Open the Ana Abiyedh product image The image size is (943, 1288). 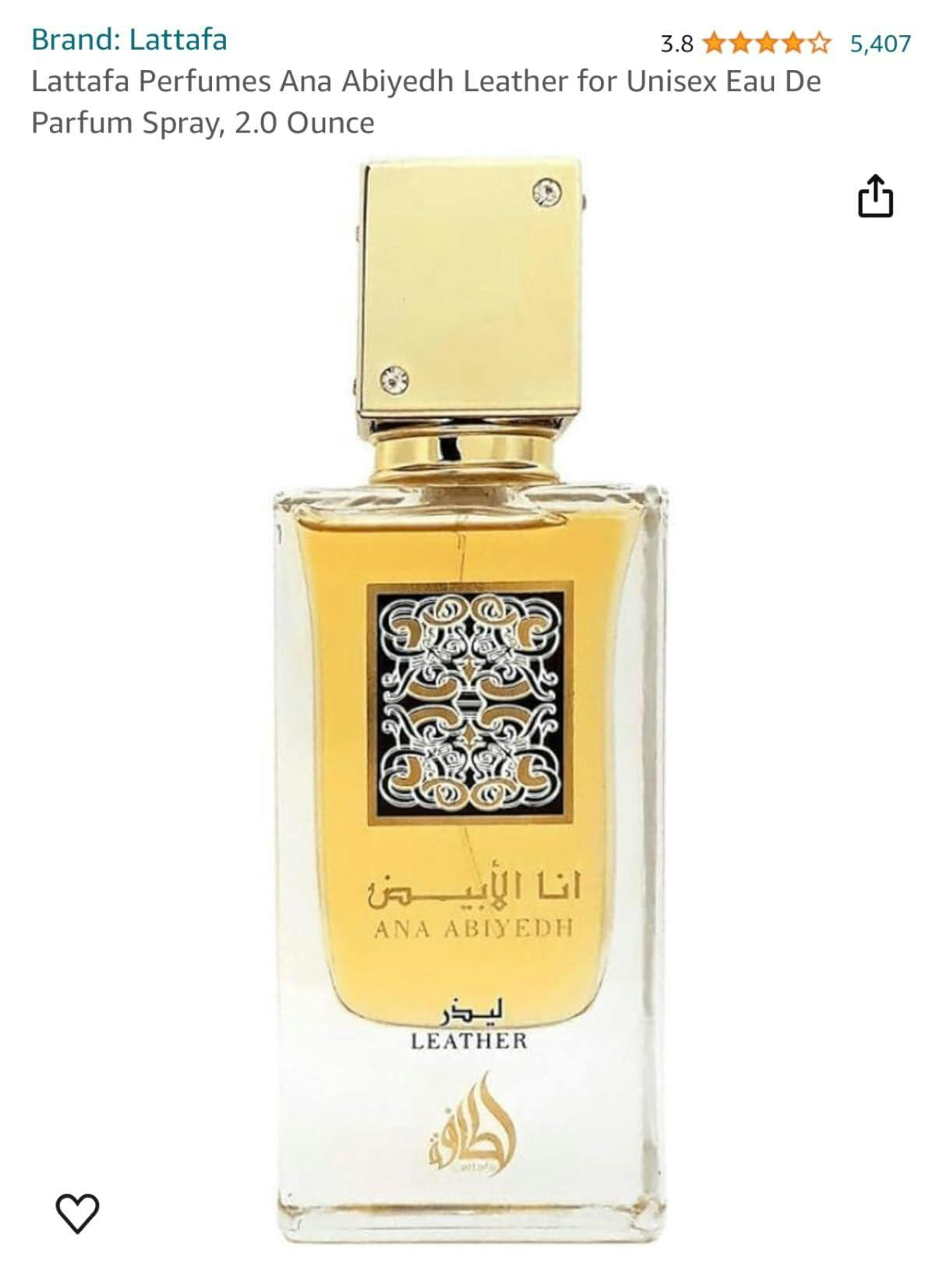(x=471, y=701)
